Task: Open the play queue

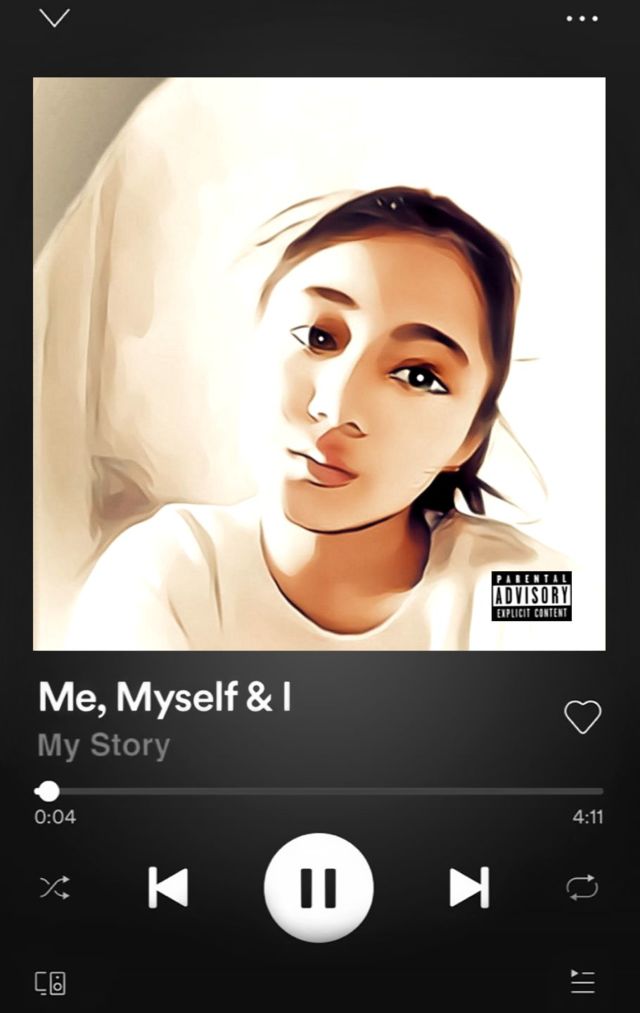Action: click(582, 982)
